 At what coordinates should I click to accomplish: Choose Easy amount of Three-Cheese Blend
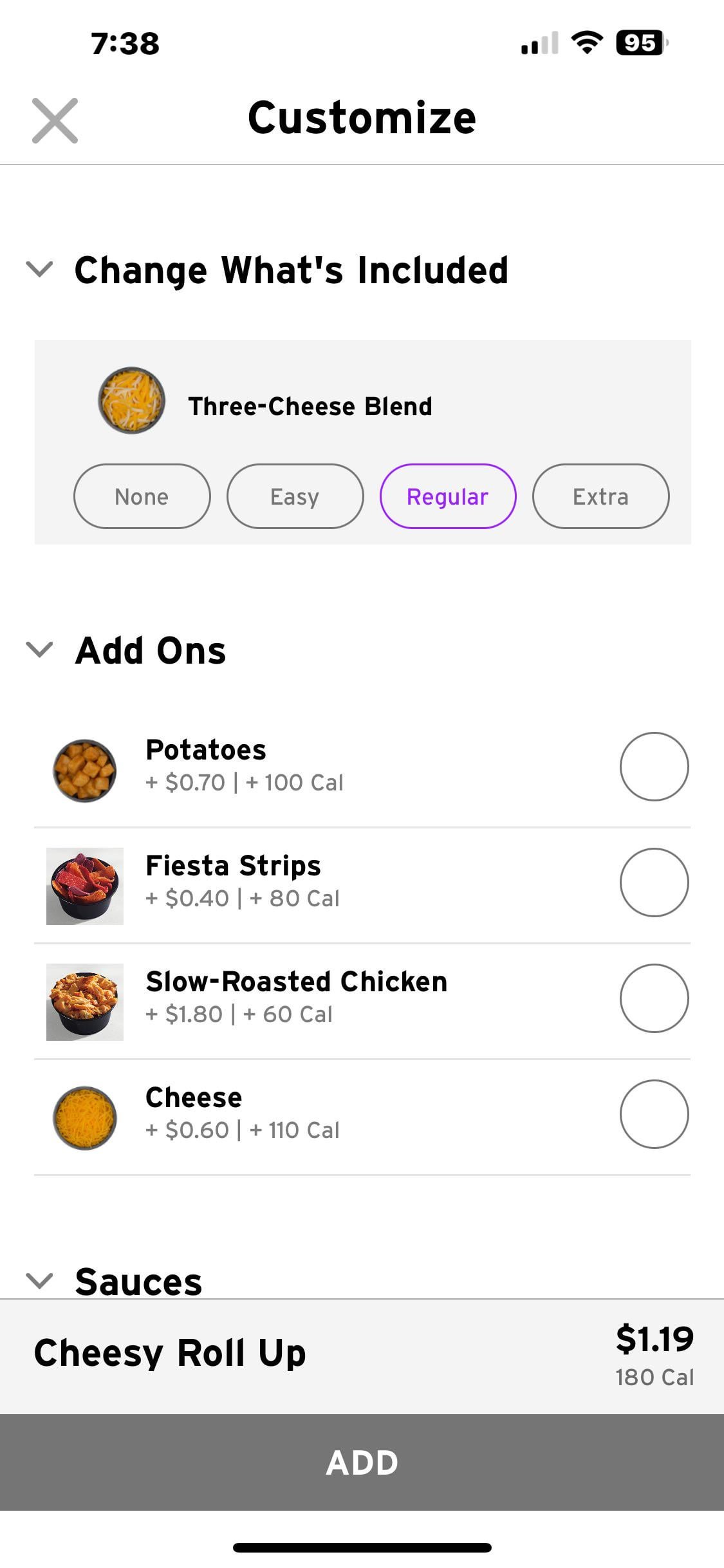pyautogui.click(x=295, y=496)
